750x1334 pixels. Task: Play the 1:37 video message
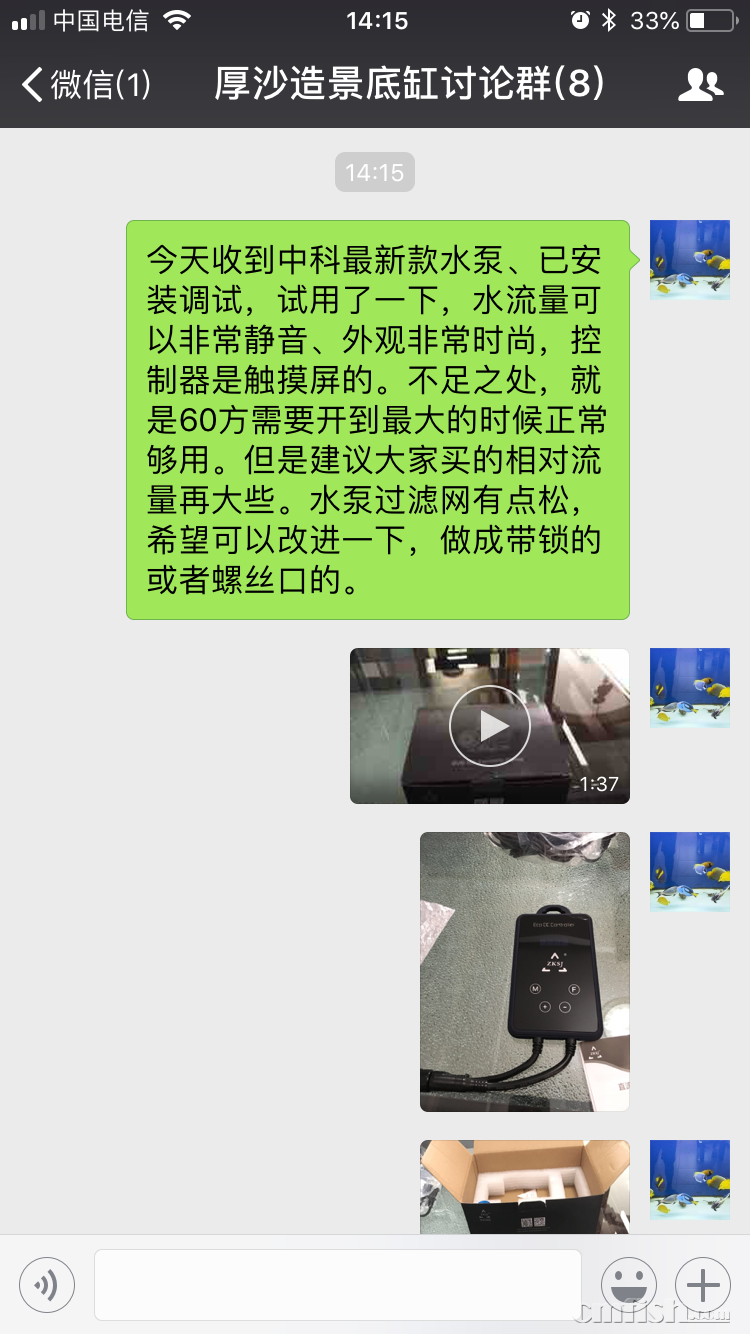489,726
